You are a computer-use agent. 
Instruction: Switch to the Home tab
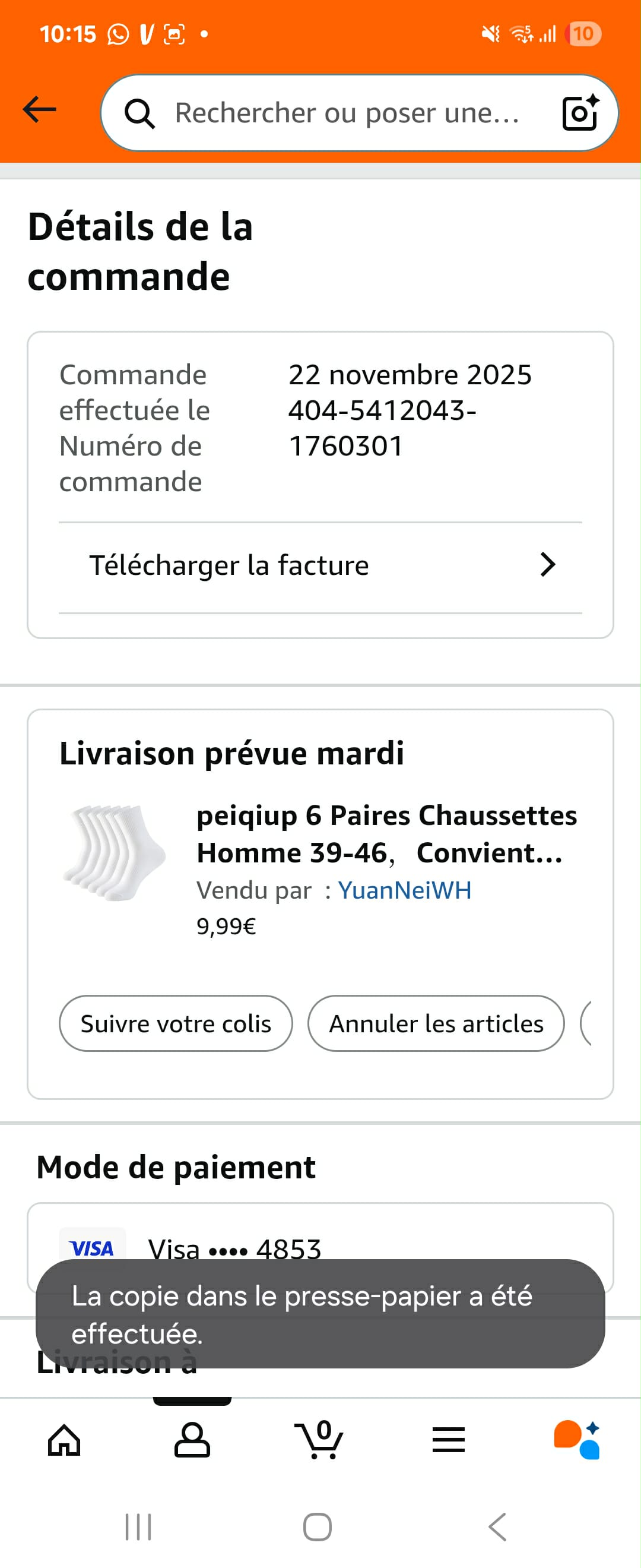[65, 1440]
